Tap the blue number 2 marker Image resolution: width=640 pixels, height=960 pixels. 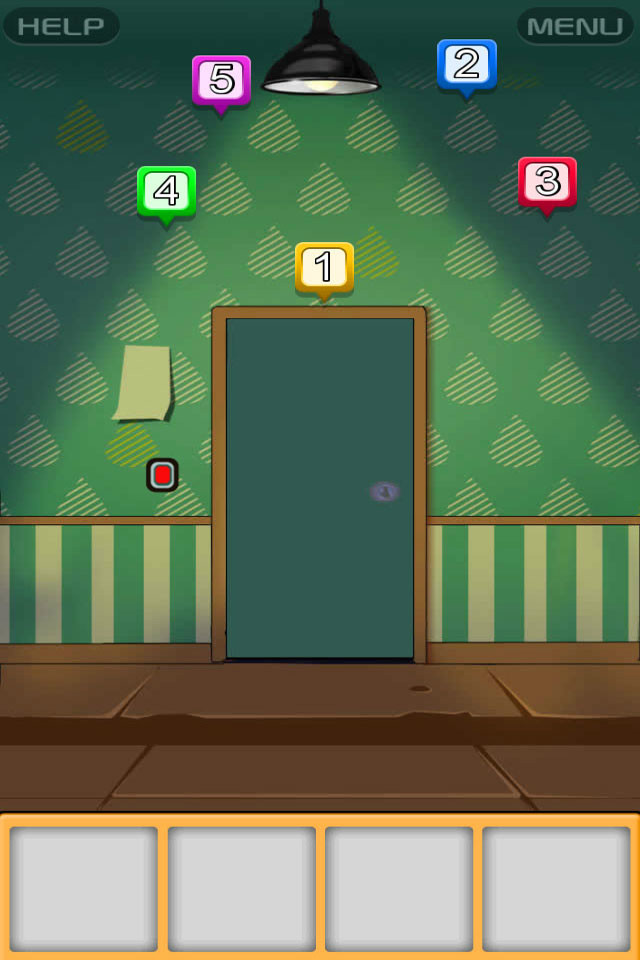pyautogui.click(x=466, y=65)
